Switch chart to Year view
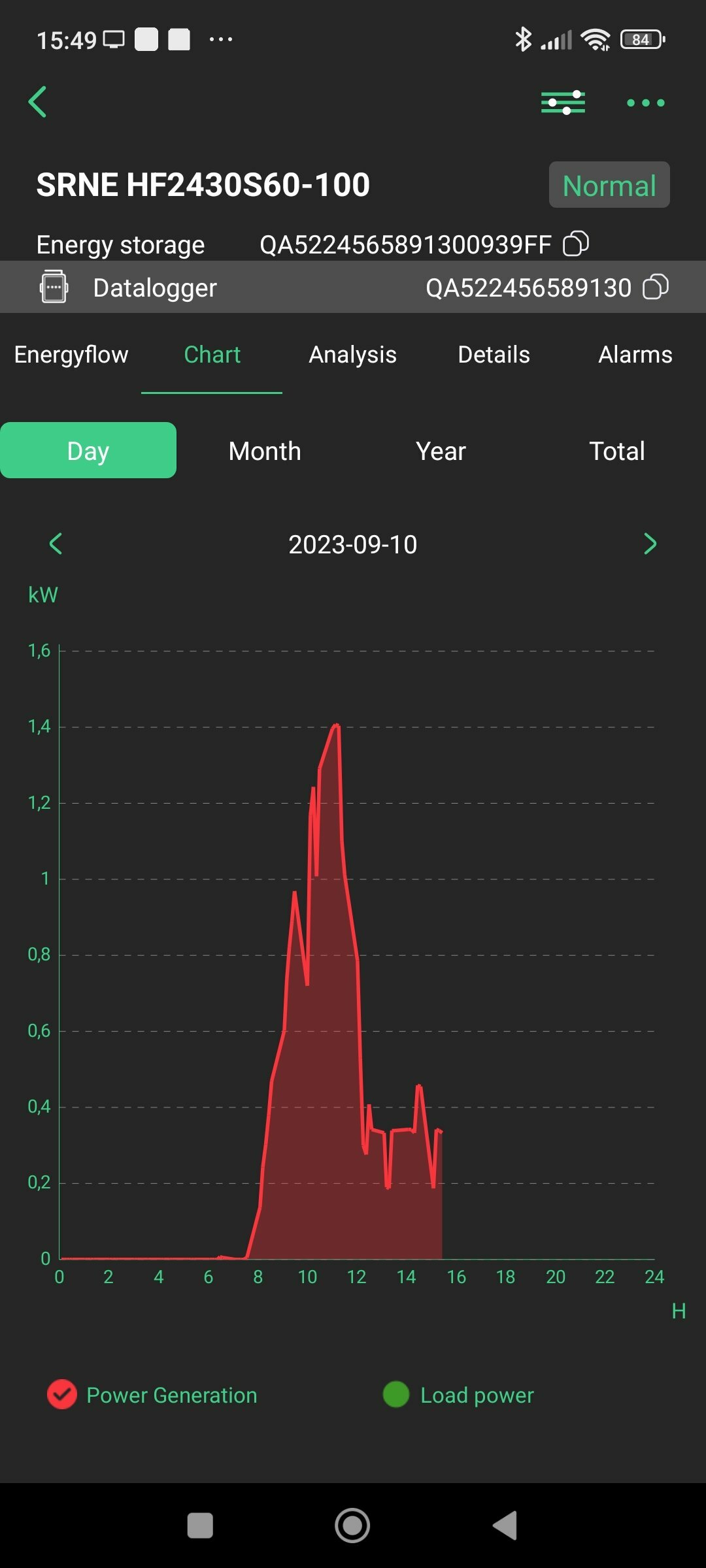Screen dimensions: 706x1568 441,450
